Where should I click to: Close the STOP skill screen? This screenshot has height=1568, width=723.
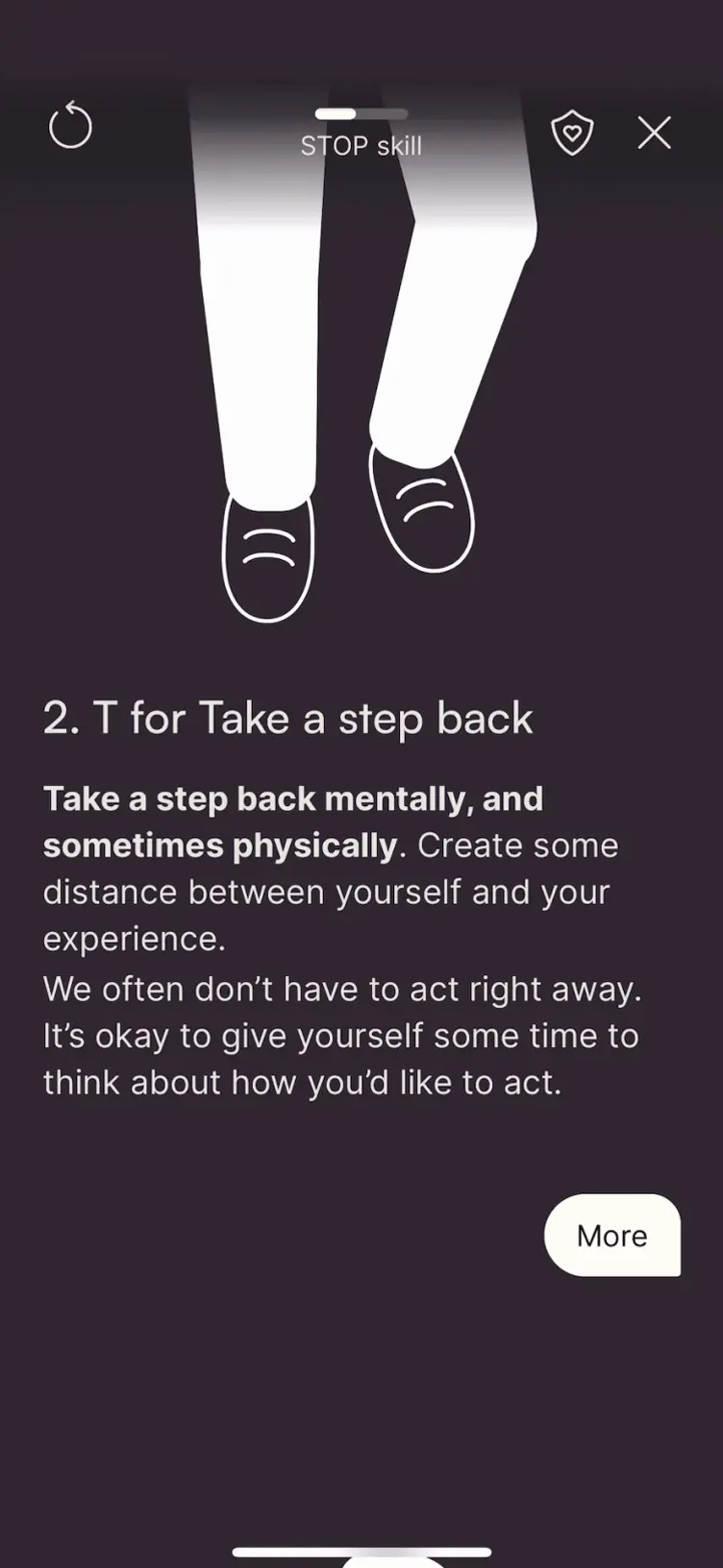[654, 133]
